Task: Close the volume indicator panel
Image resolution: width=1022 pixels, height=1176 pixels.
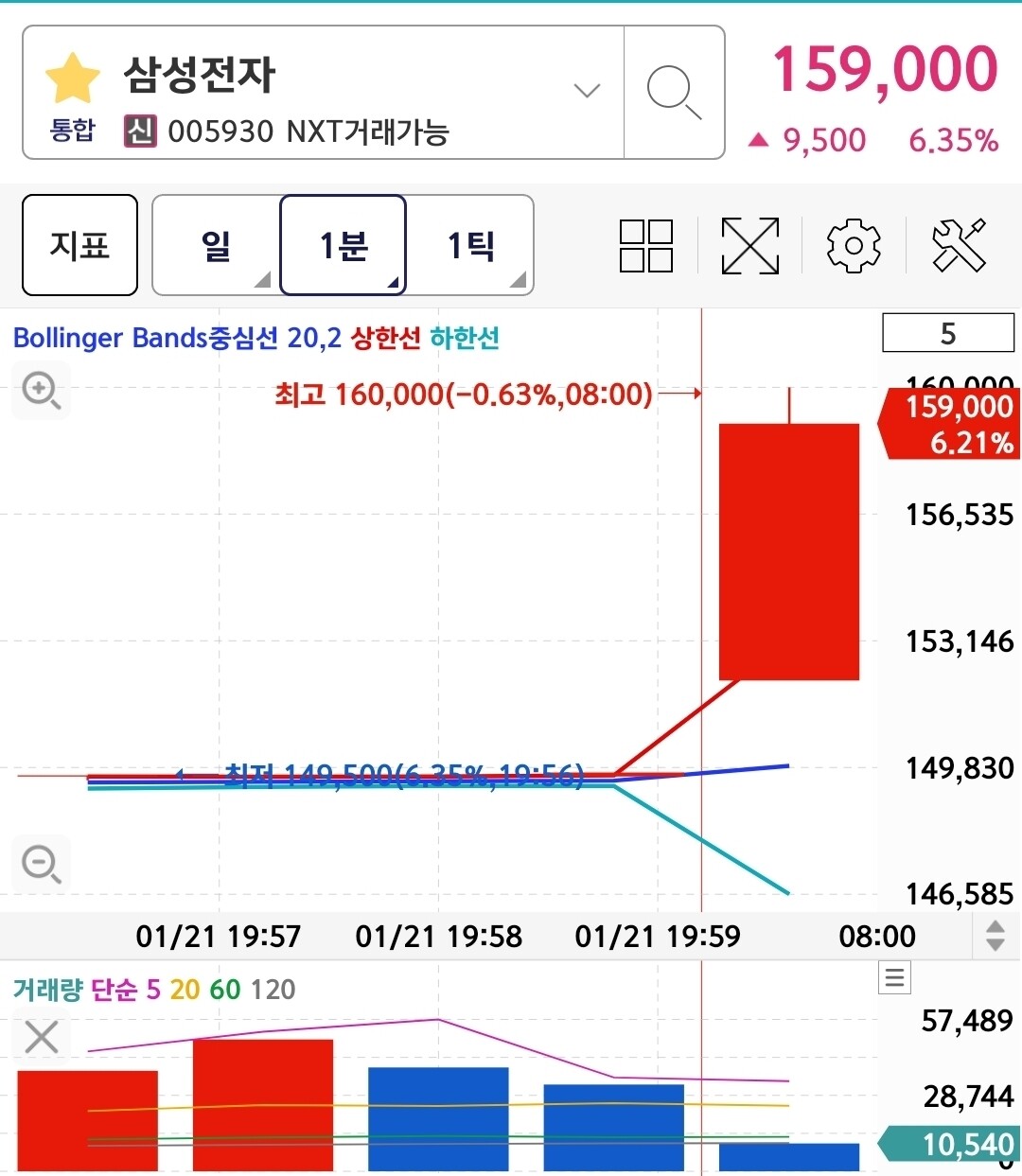Action: (42, 1037)
